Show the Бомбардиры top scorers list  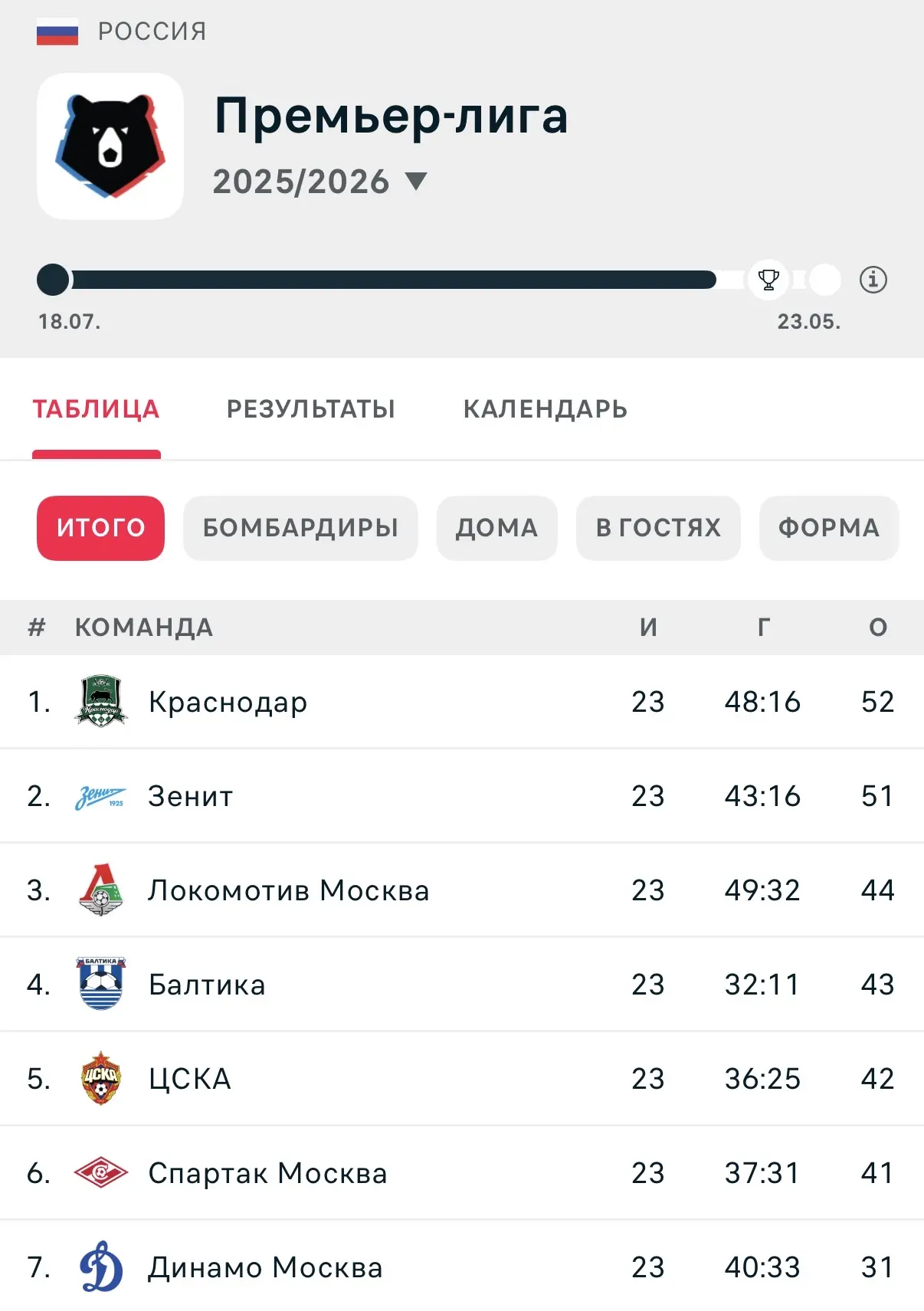[x=300, y=528]
